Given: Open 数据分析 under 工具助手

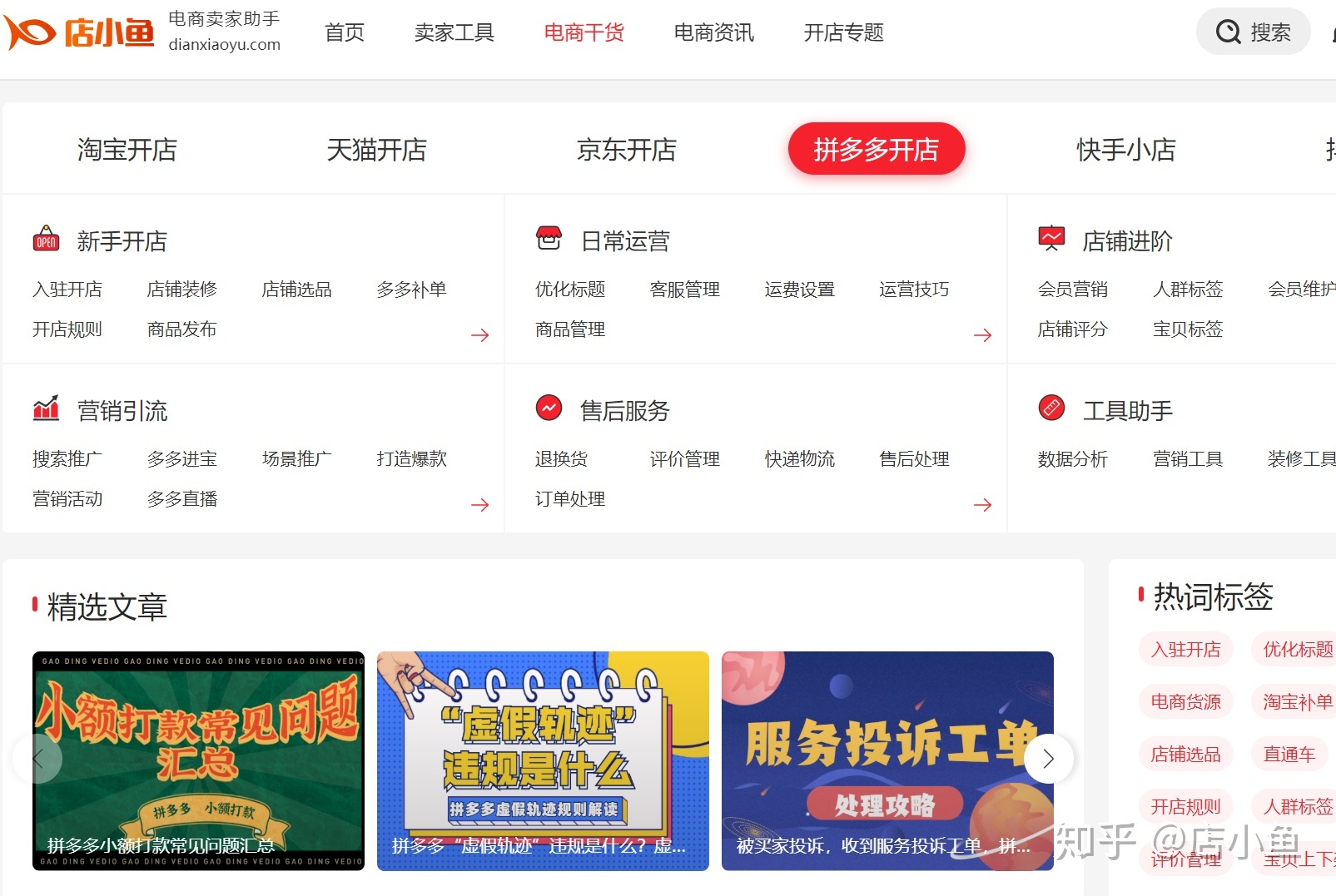Looking at the screenshot, I should click(1072, 459).
